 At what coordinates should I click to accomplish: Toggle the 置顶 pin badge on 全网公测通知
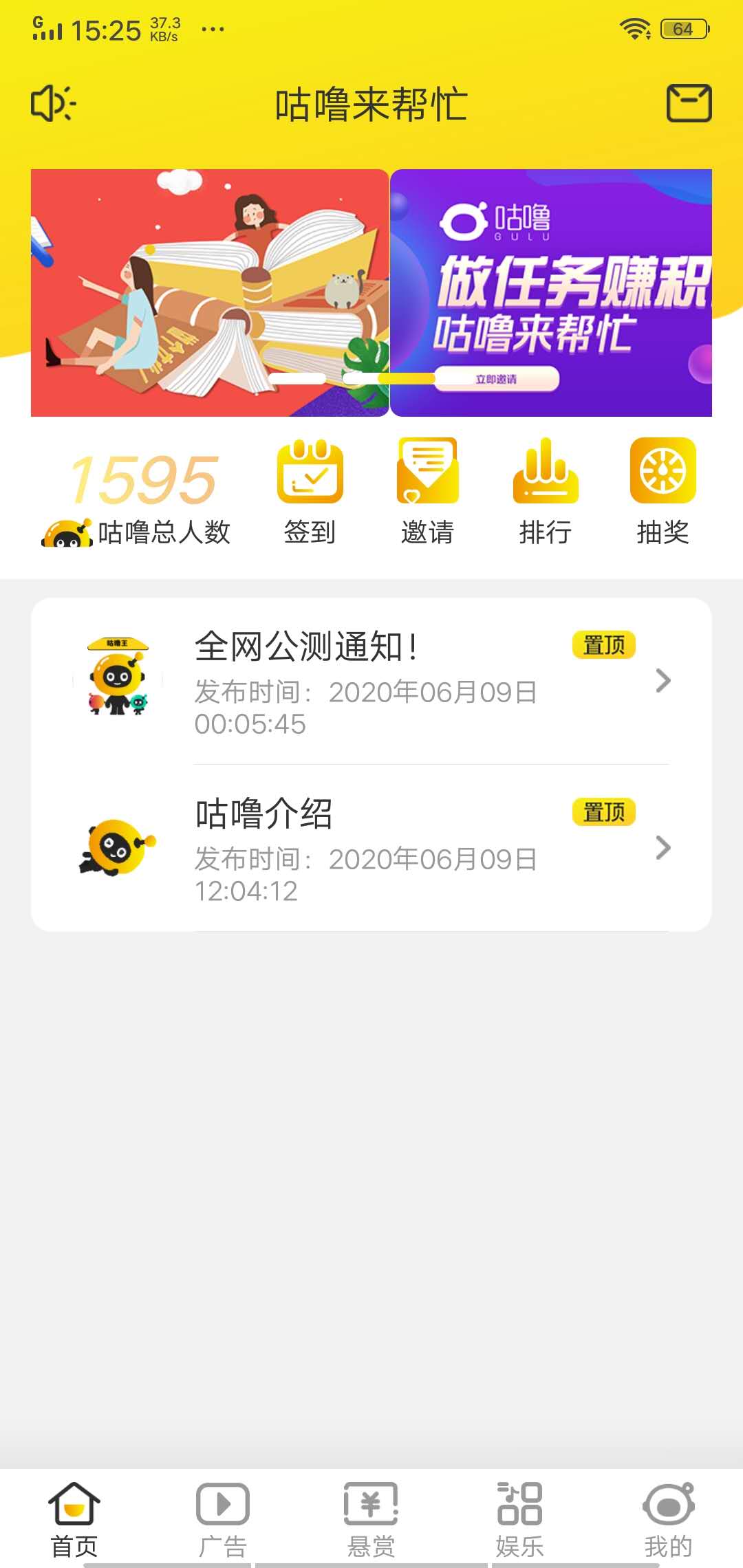point(605,645)
